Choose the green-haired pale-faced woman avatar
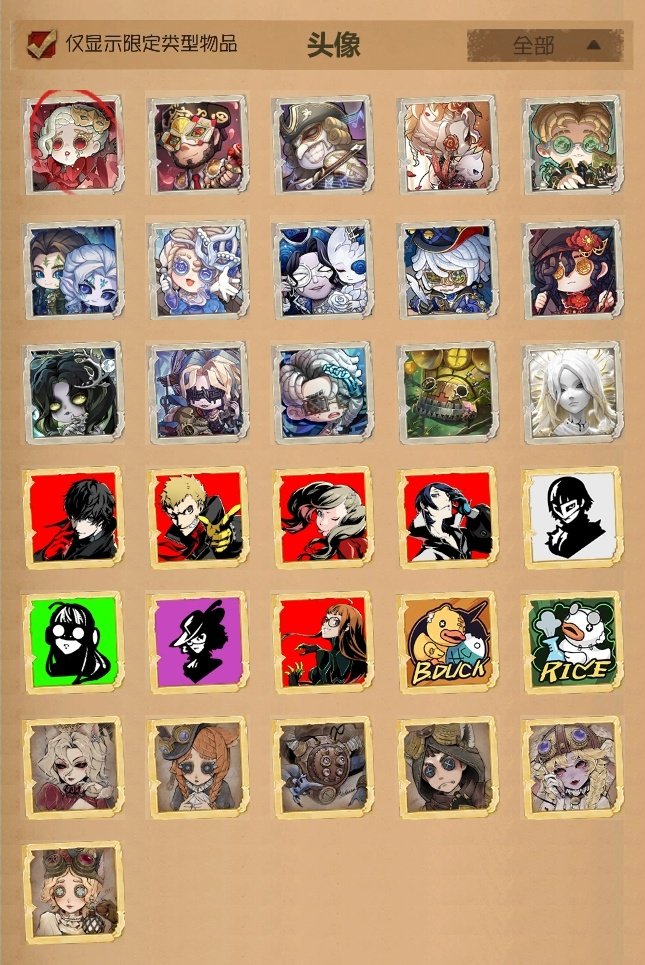 72,394
